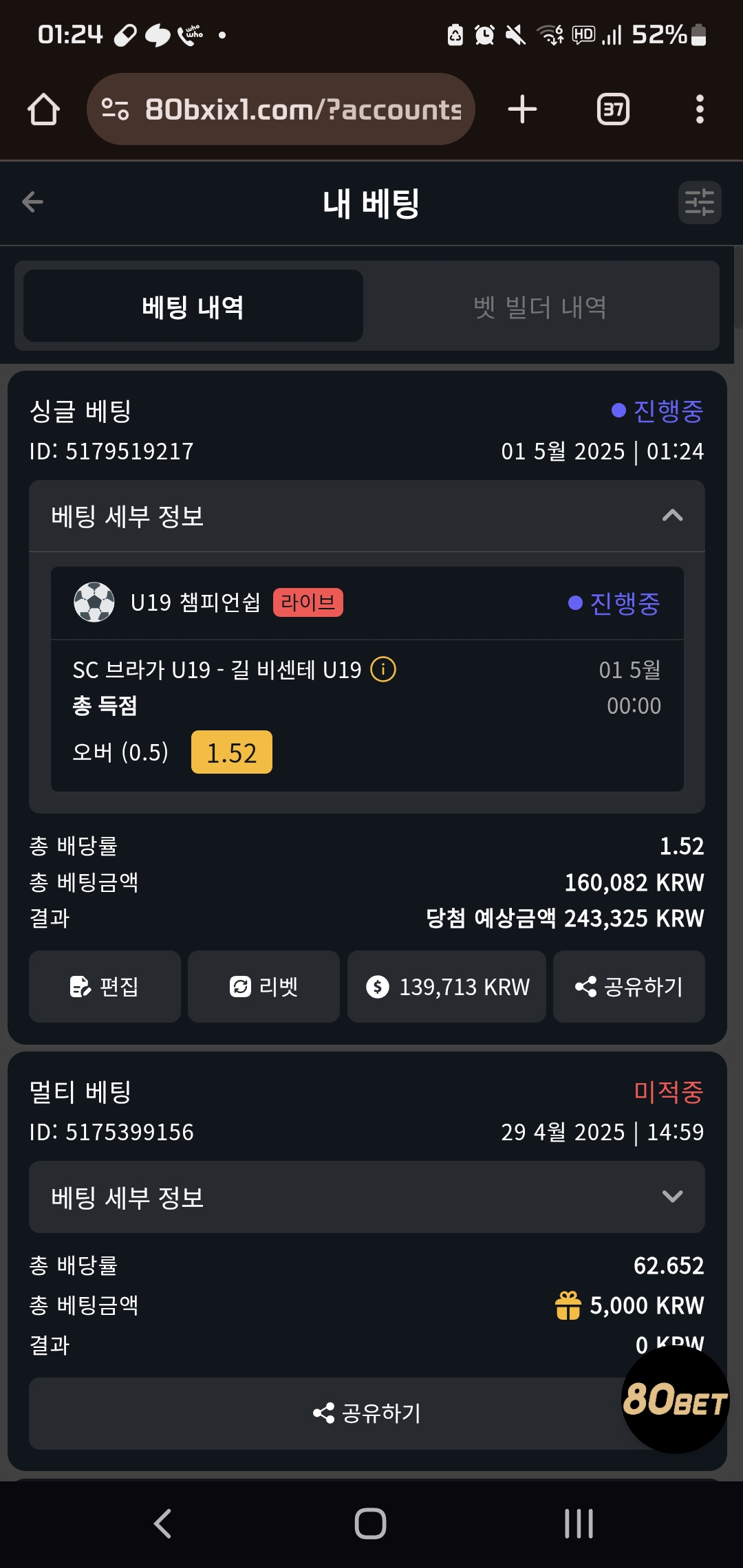Open the bet filter settings icon
The height and width of the screenshot is (1568, 743).
point(700,202)
